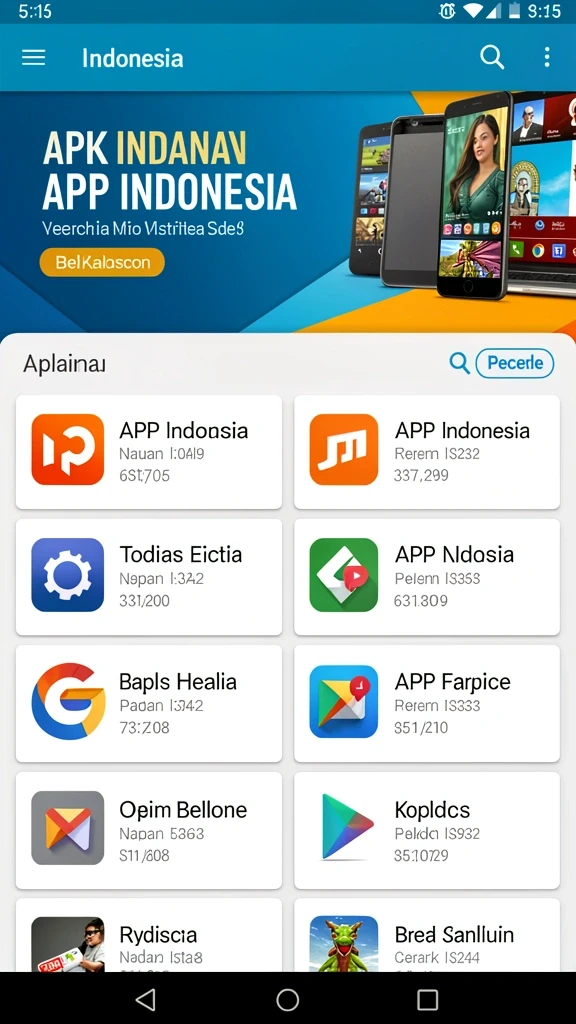This screenshot has height=1024, width=576.
Task: Select the APP Ndosia card
Action: click(427, 577)
